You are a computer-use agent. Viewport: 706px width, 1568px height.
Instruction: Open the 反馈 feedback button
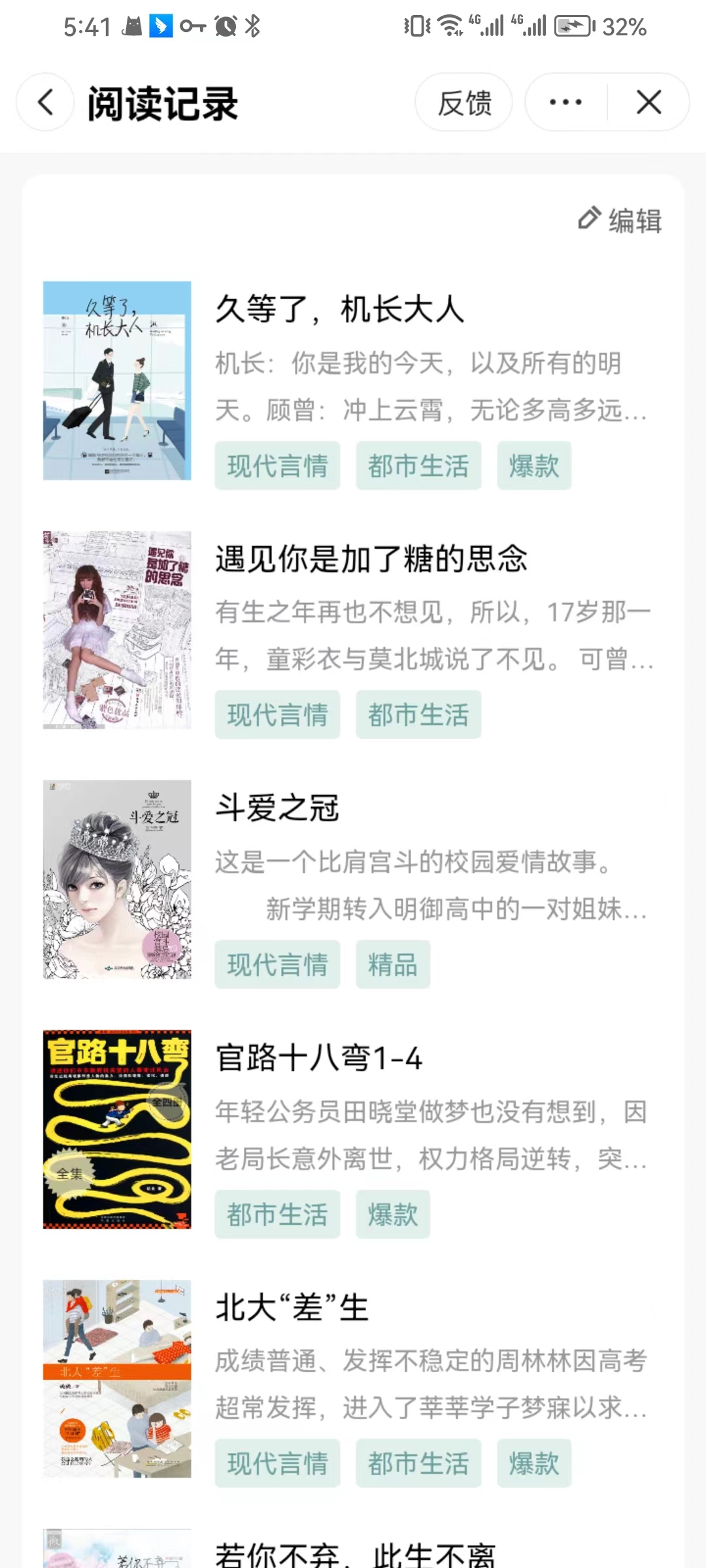tap(464, 103)
